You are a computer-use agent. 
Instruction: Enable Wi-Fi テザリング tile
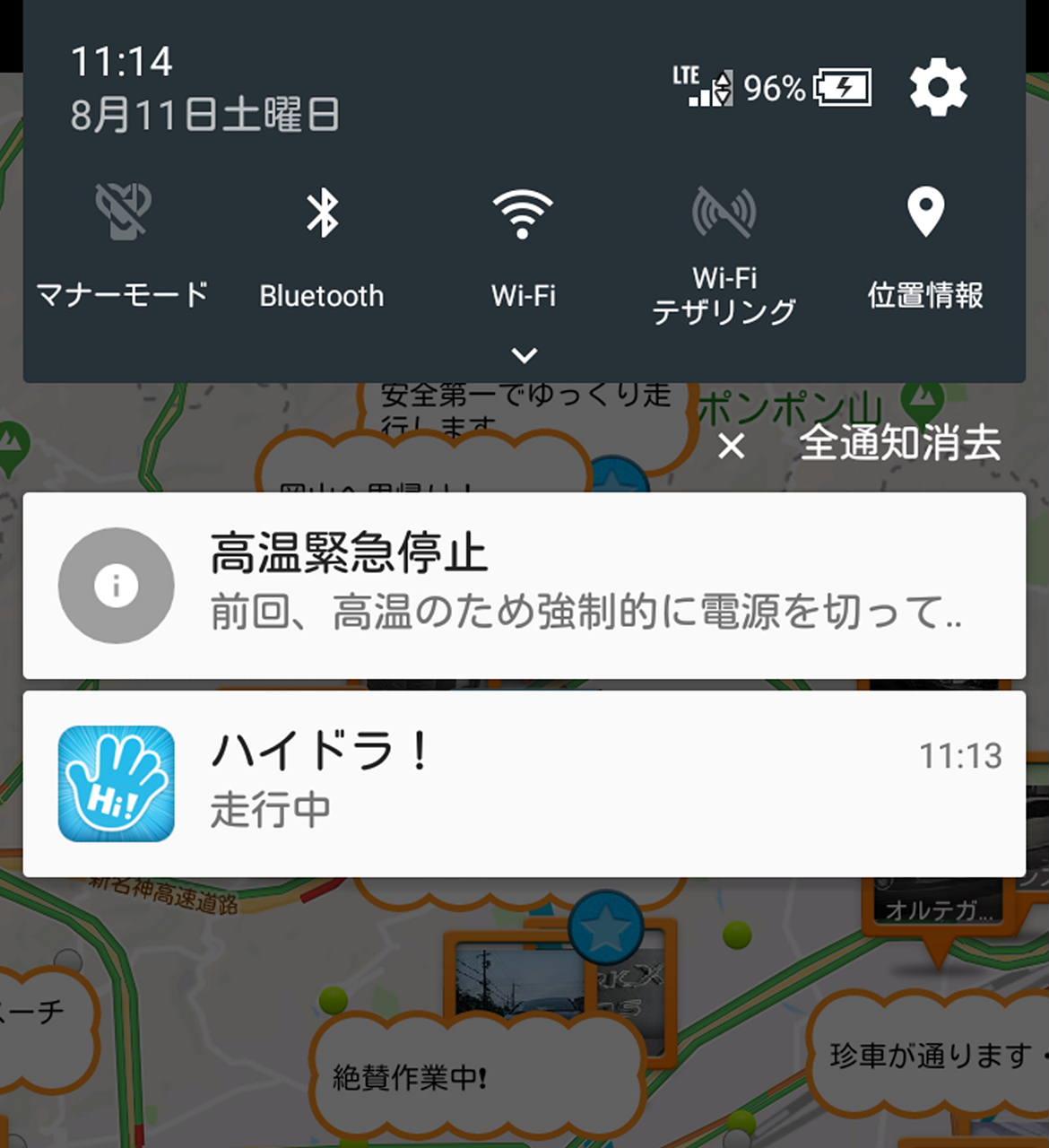(724, 213)
